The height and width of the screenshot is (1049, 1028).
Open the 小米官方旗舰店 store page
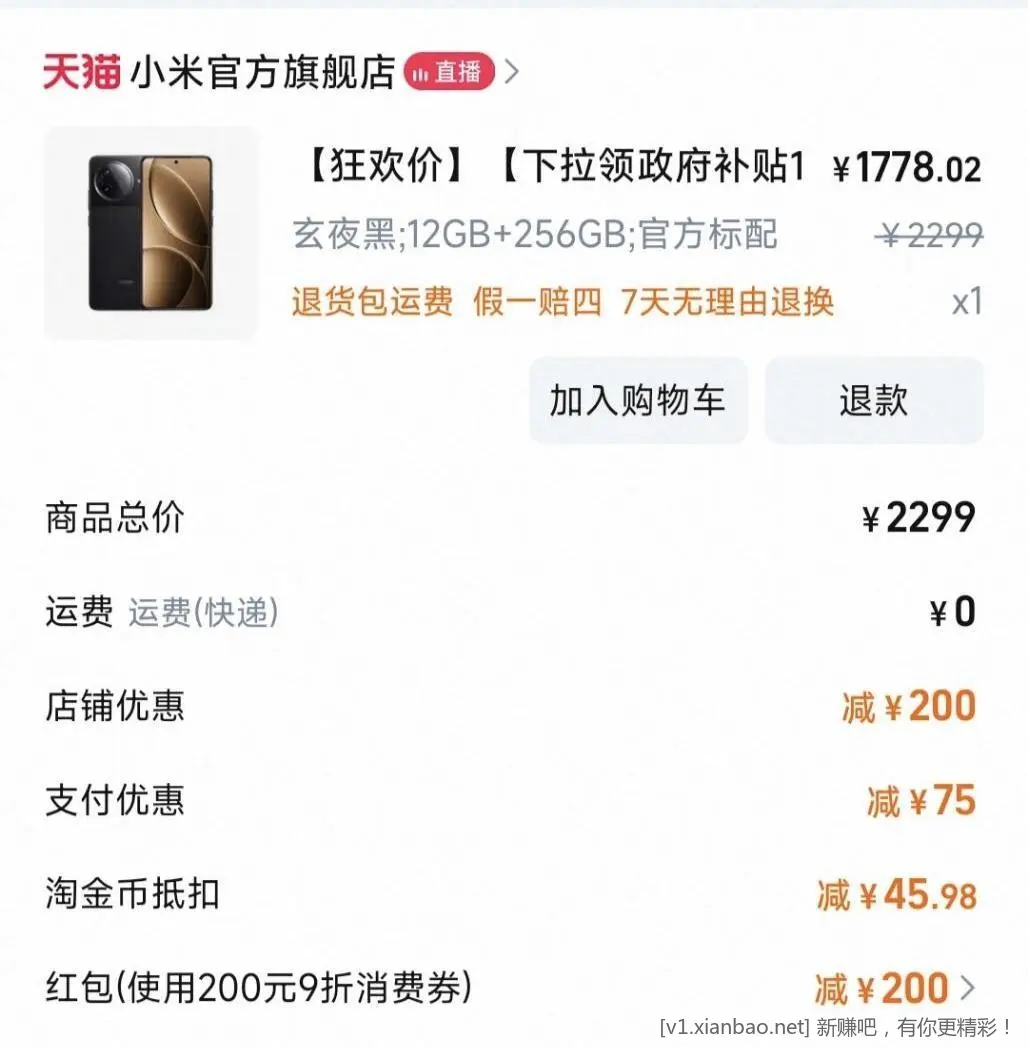pos(263,73)
